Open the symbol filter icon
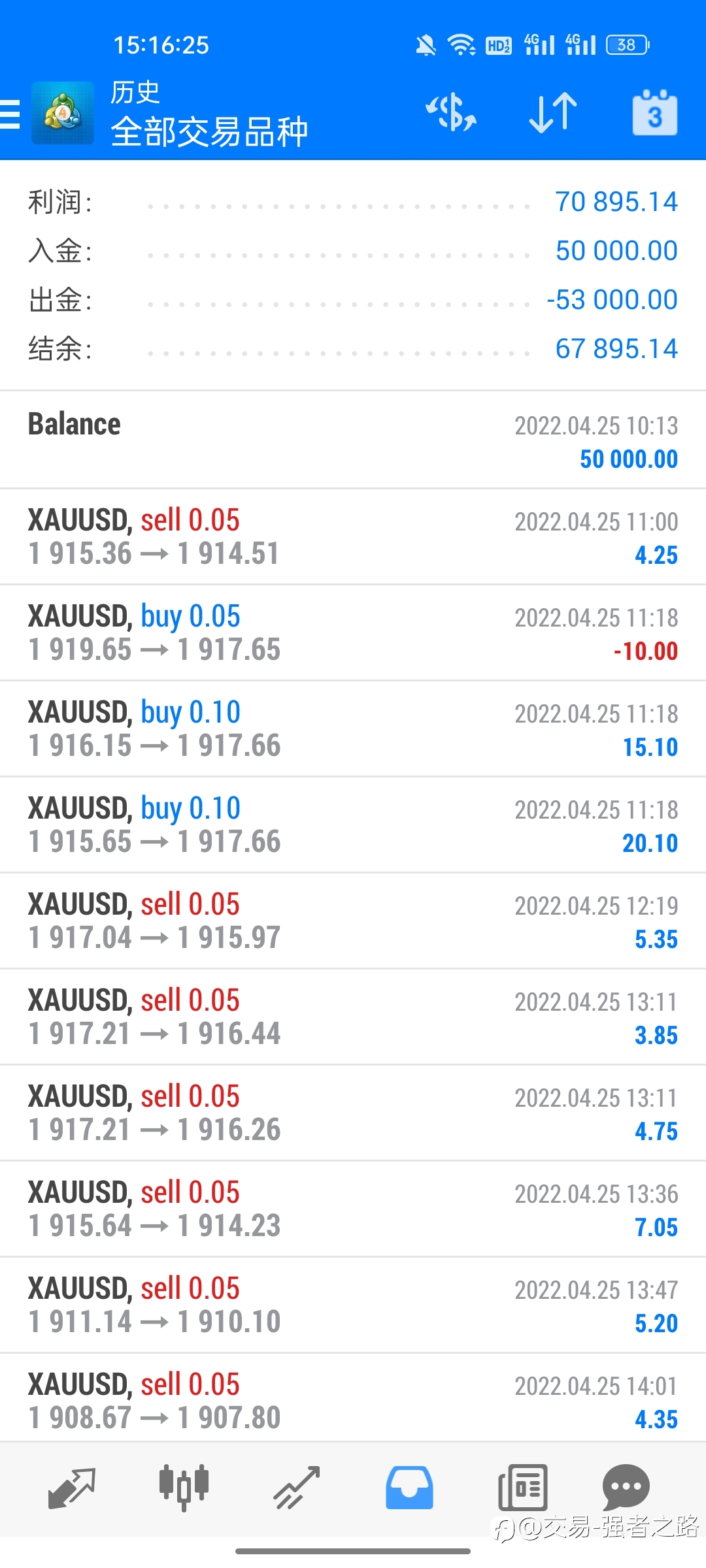Screen dimensions: 706x1568 [451, 112]
